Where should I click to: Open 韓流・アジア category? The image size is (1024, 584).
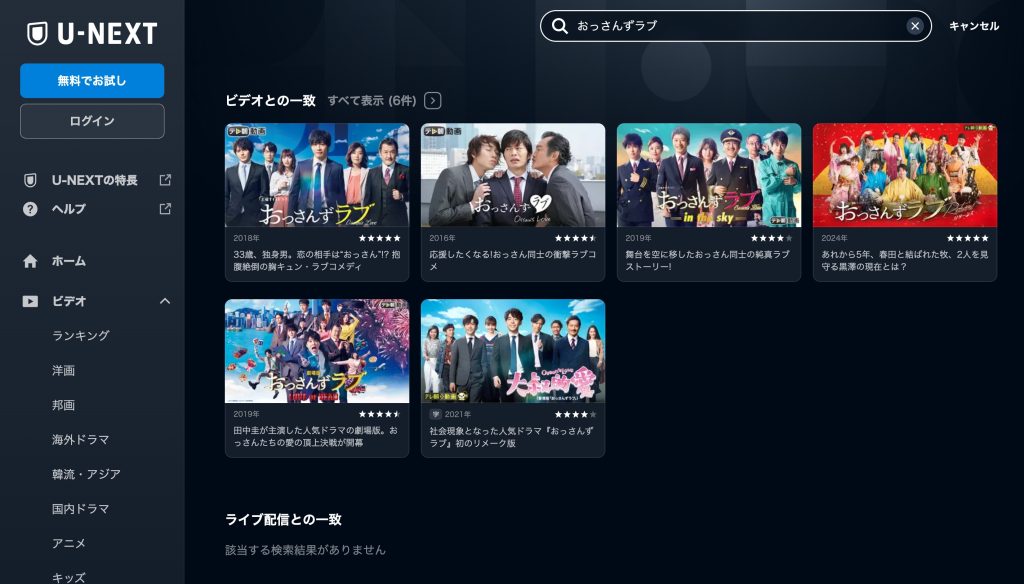pos(86,474)
